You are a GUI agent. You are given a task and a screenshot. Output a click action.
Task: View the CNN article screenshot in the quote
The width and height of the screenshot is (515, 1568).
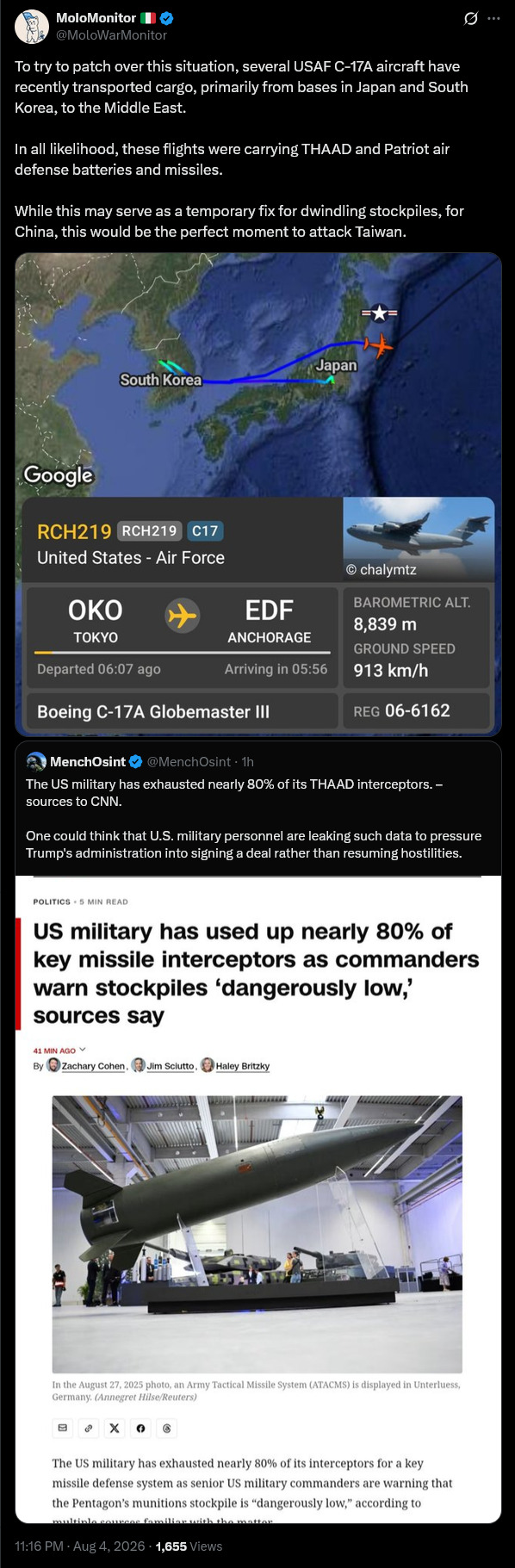[x=257, y=1199]
